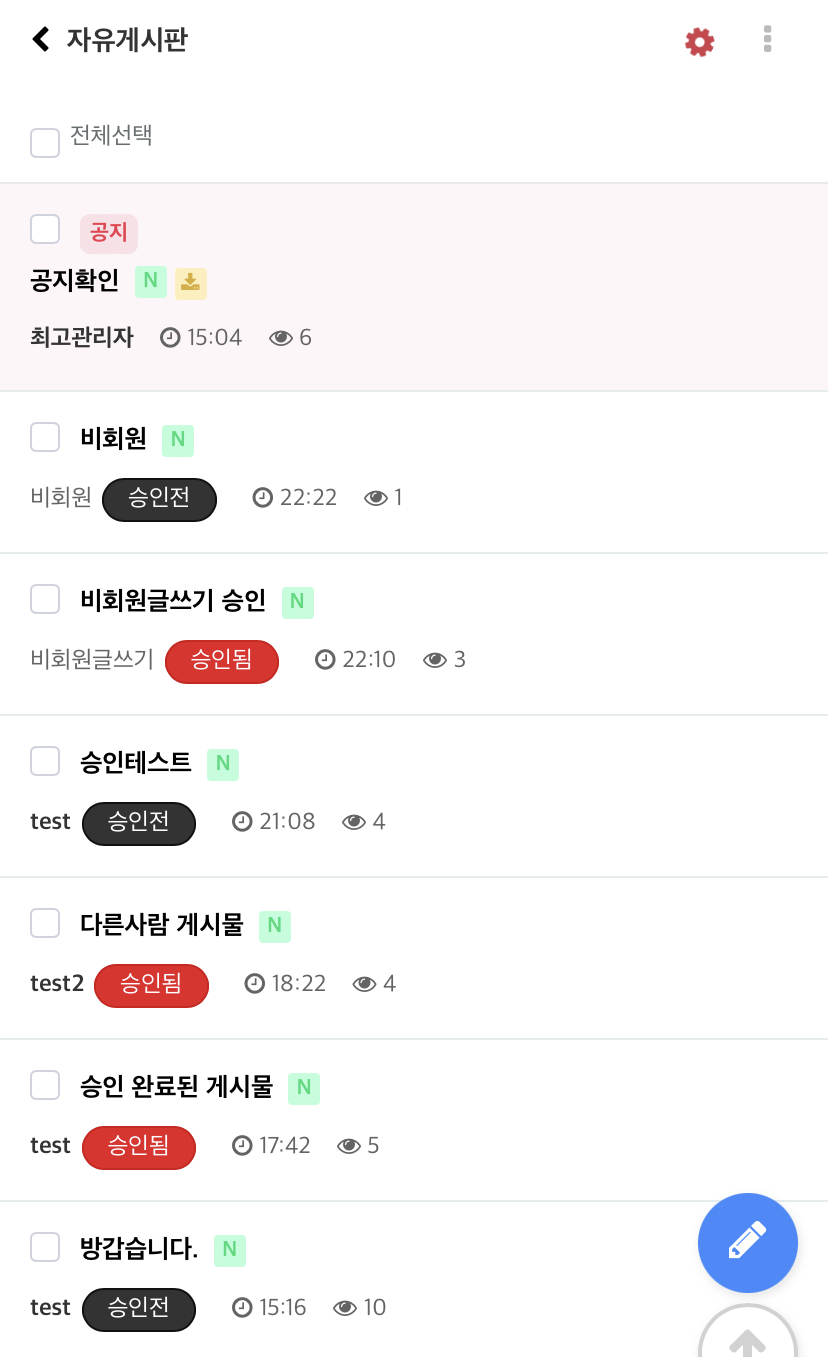Go back from 자유게시판
828x1357 pixels.
tap(40, 40)
